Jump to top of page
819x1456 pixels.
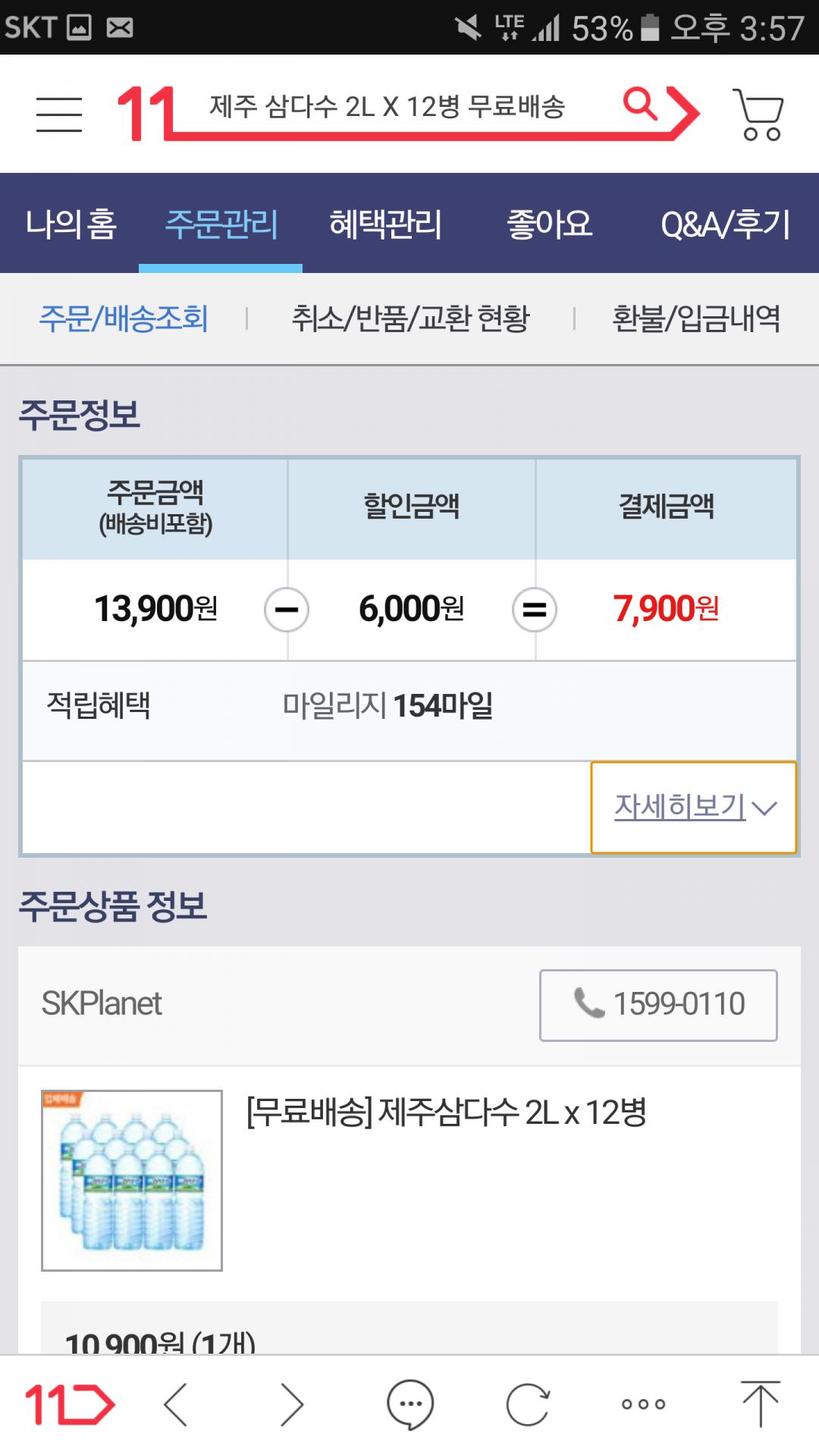[761, 1404]
